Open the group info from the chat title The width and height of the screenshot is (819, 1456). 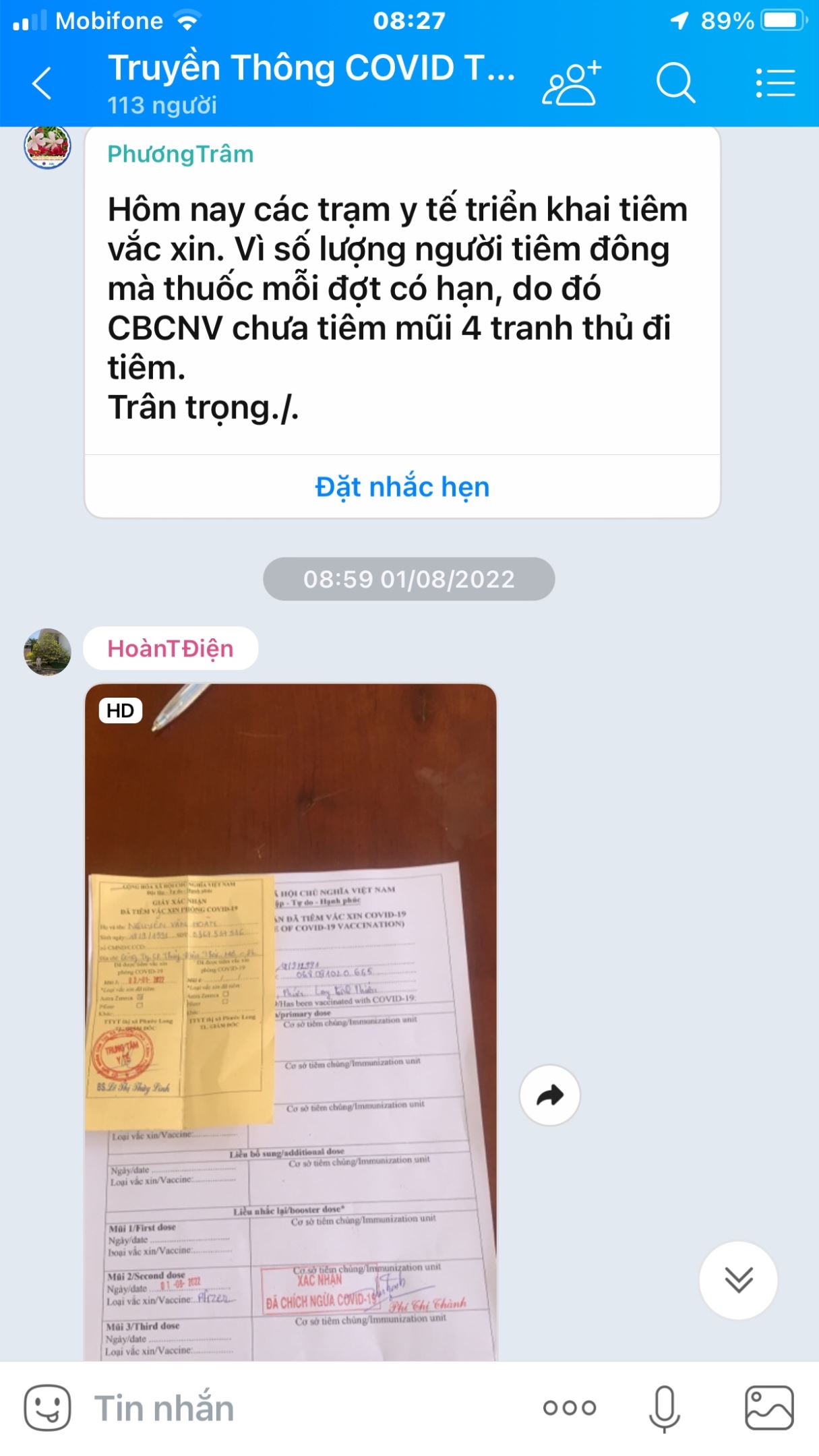[311, 82]
